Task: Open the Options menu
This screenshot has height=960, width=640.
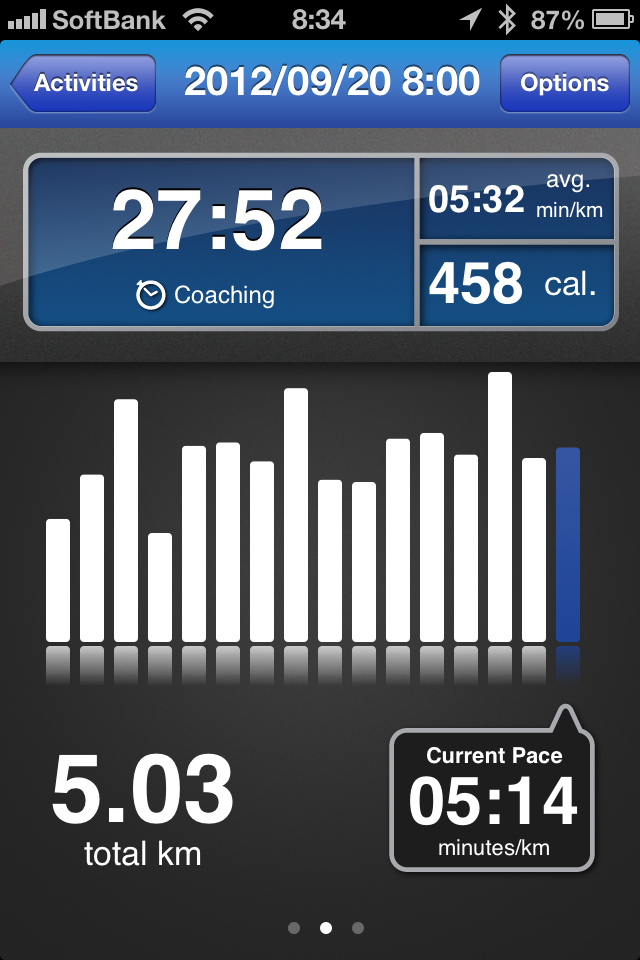Action: click(564, 83)
